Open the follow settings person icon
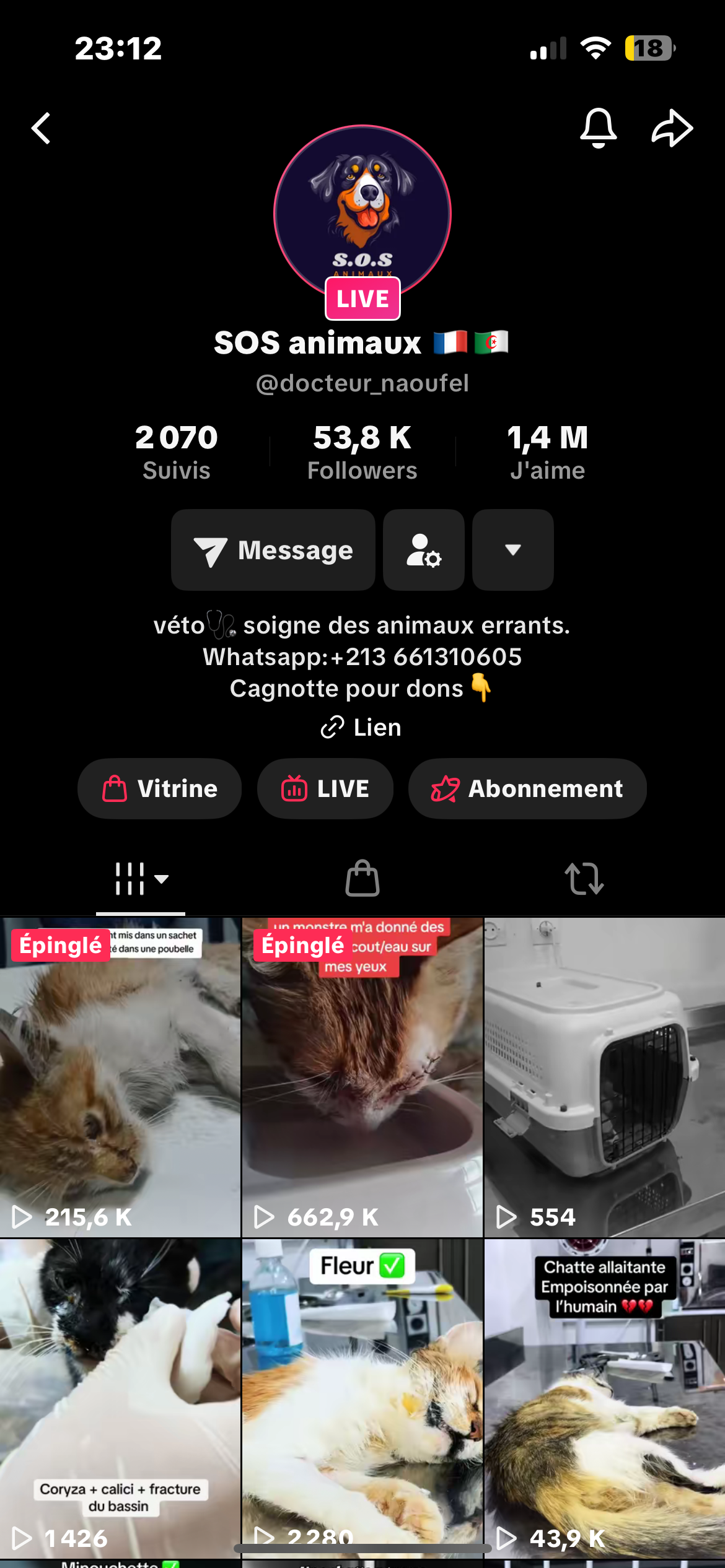The height and width of the screenshot is (1568, 725). pyautogui.click(x=424, y=550)
